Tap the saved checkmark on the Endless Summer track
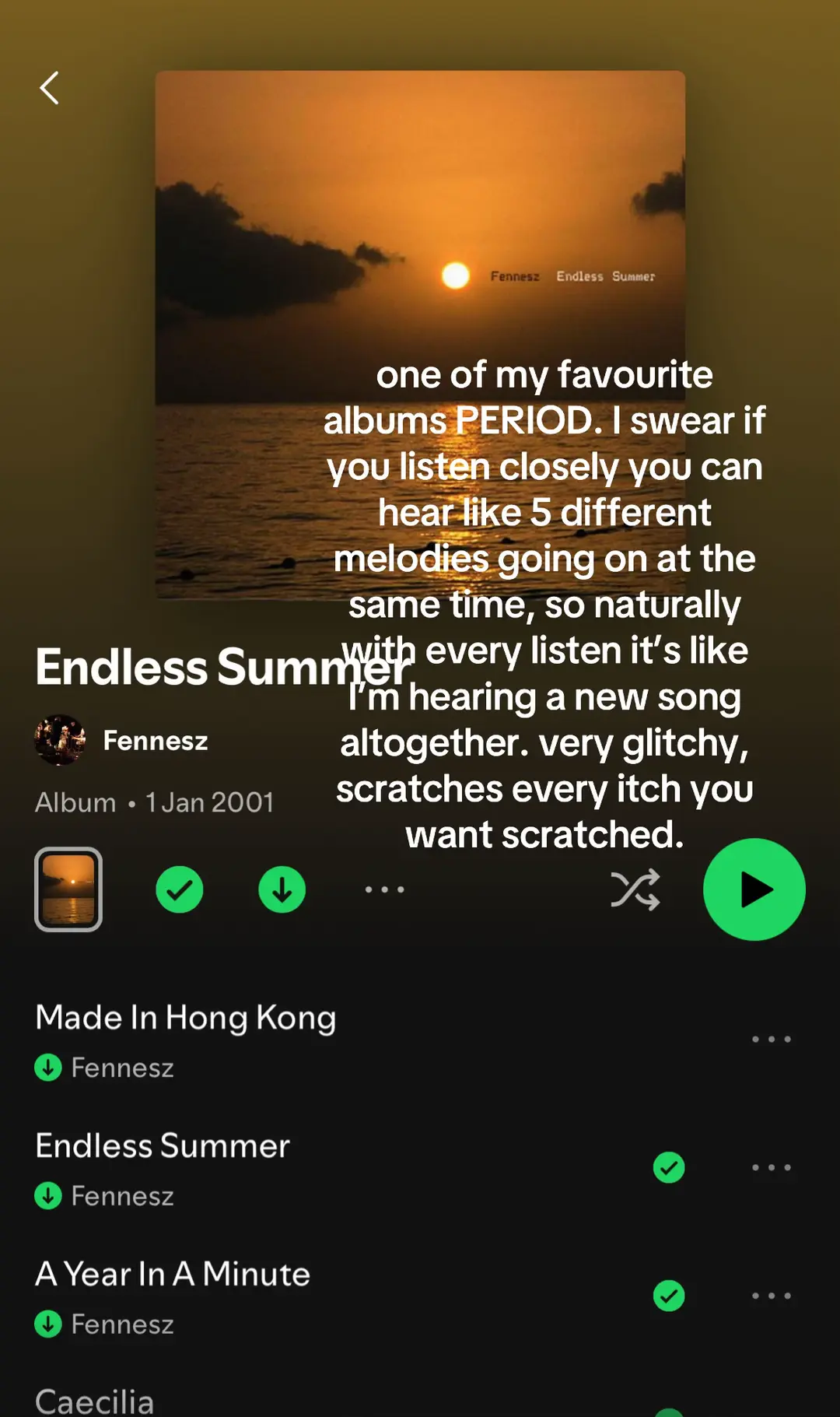Viewport: 840px width, 1417px height. click(669, 1167)
